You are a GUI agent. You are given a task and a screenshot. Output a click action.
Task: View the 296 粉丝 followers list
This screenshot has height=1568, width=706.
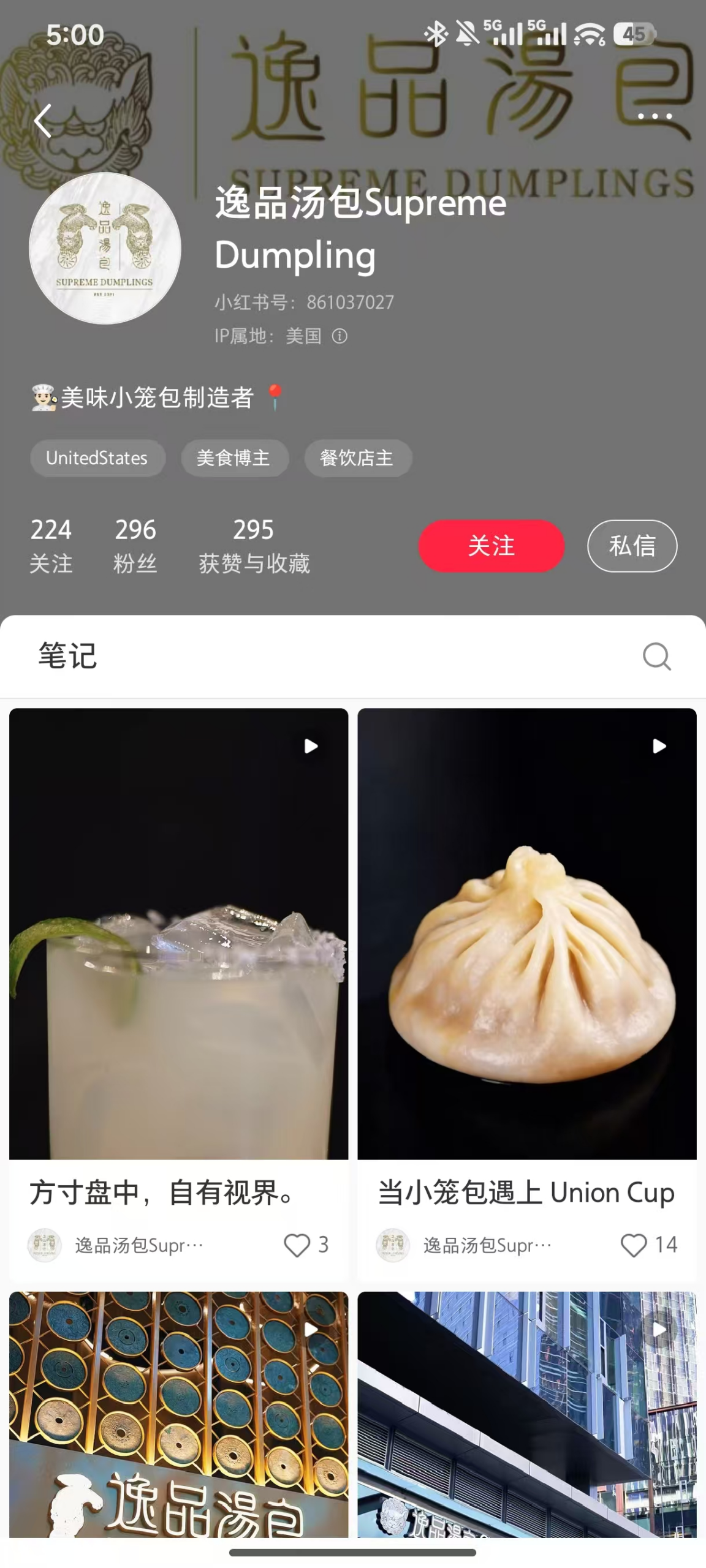click(x=135, y=545)
